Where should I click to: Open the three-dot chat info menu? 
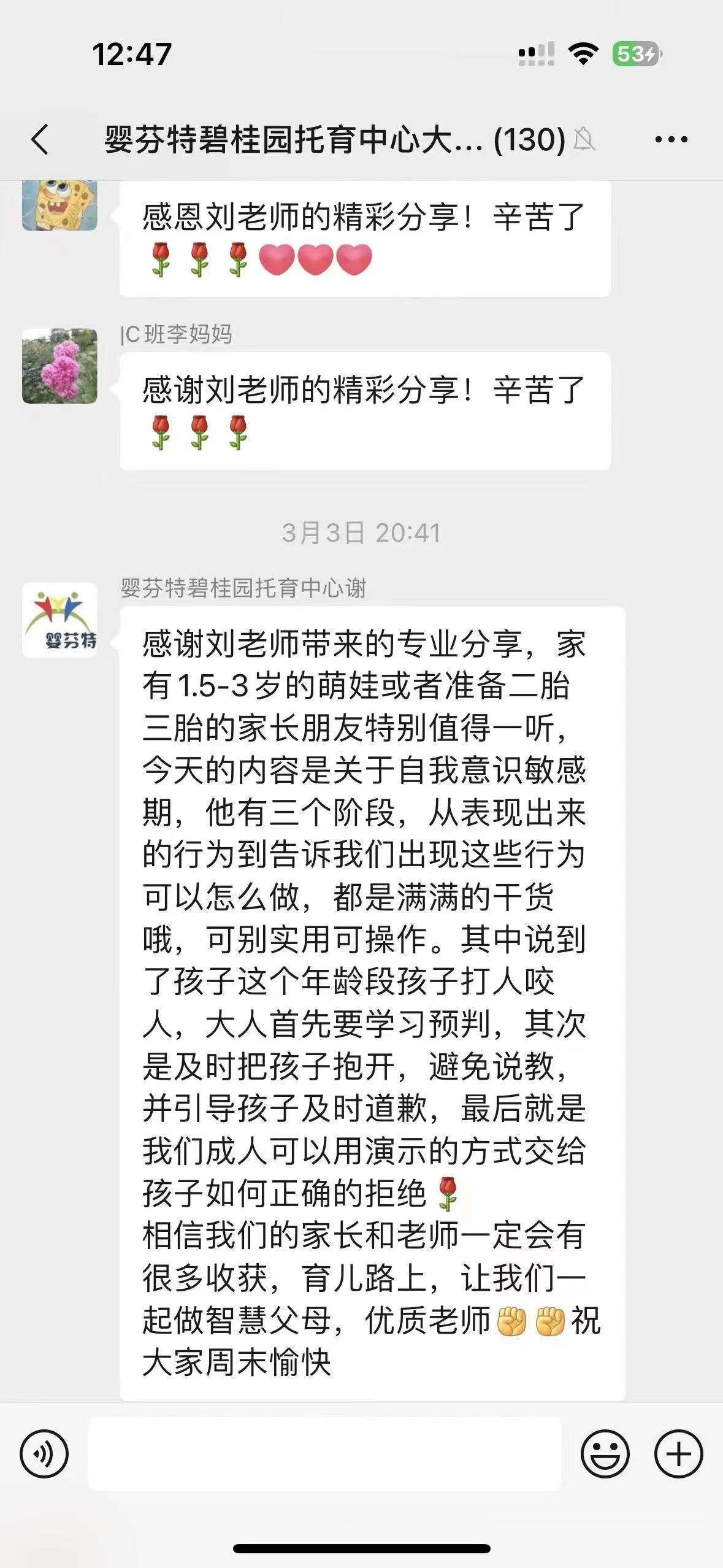(671, 140)
